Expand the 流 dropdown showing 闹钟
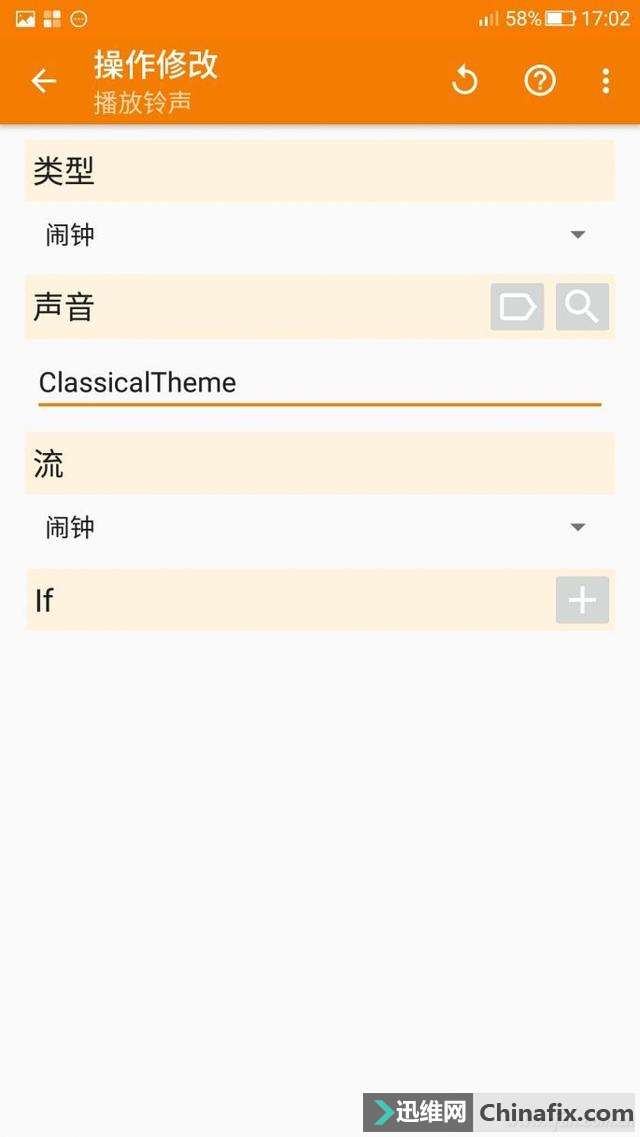 [318, 528]
